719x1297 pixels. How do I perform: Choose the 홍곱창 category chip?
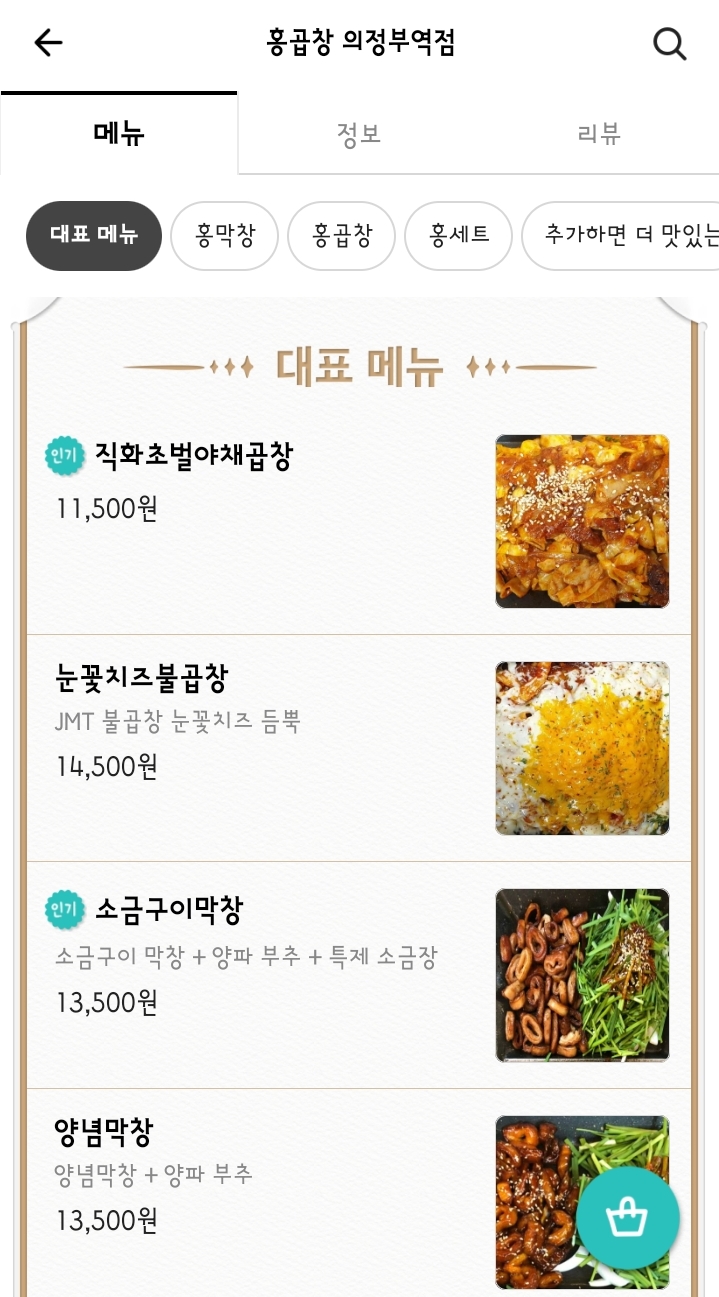click(x=342, y=236)
